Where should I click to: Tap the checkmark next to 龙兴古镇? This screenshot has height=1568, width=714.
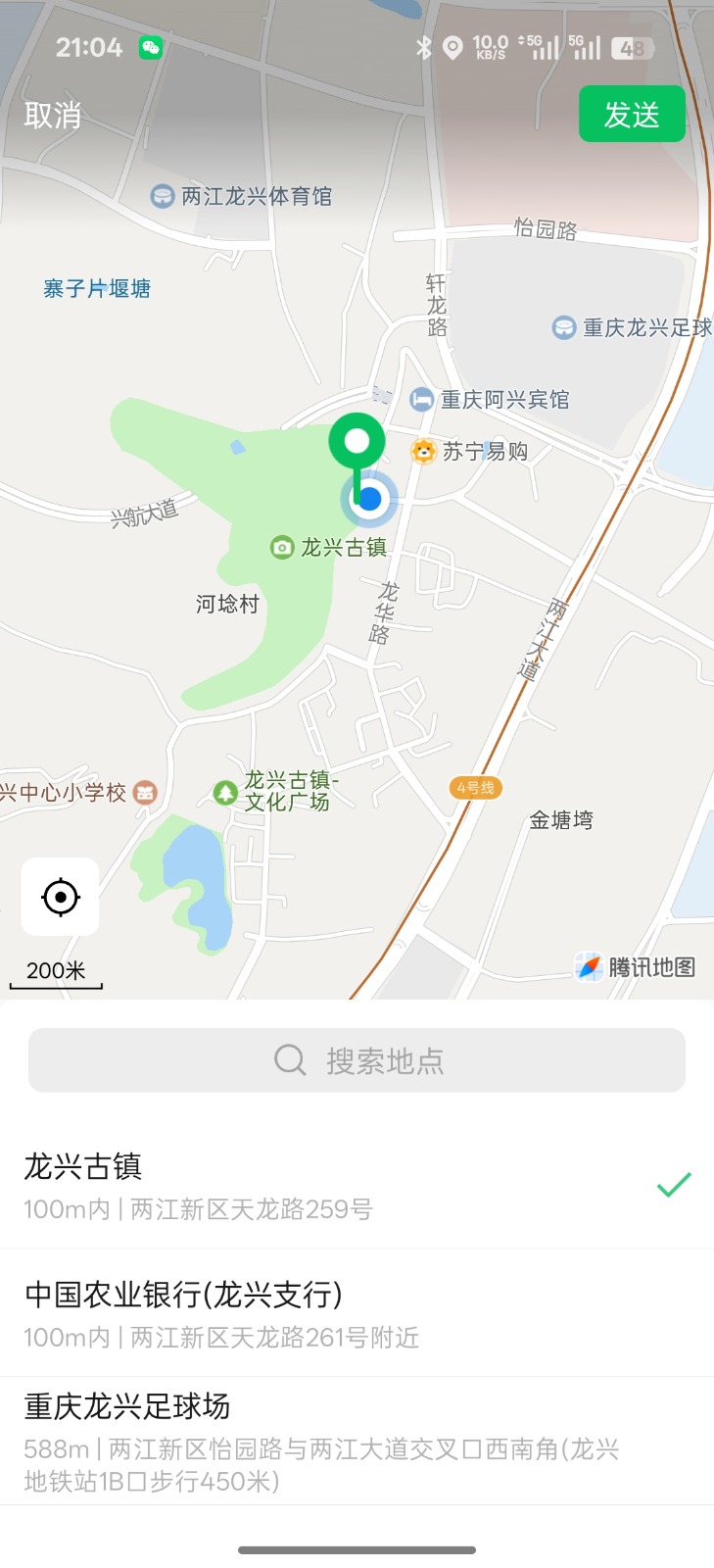coord(672,1186)
